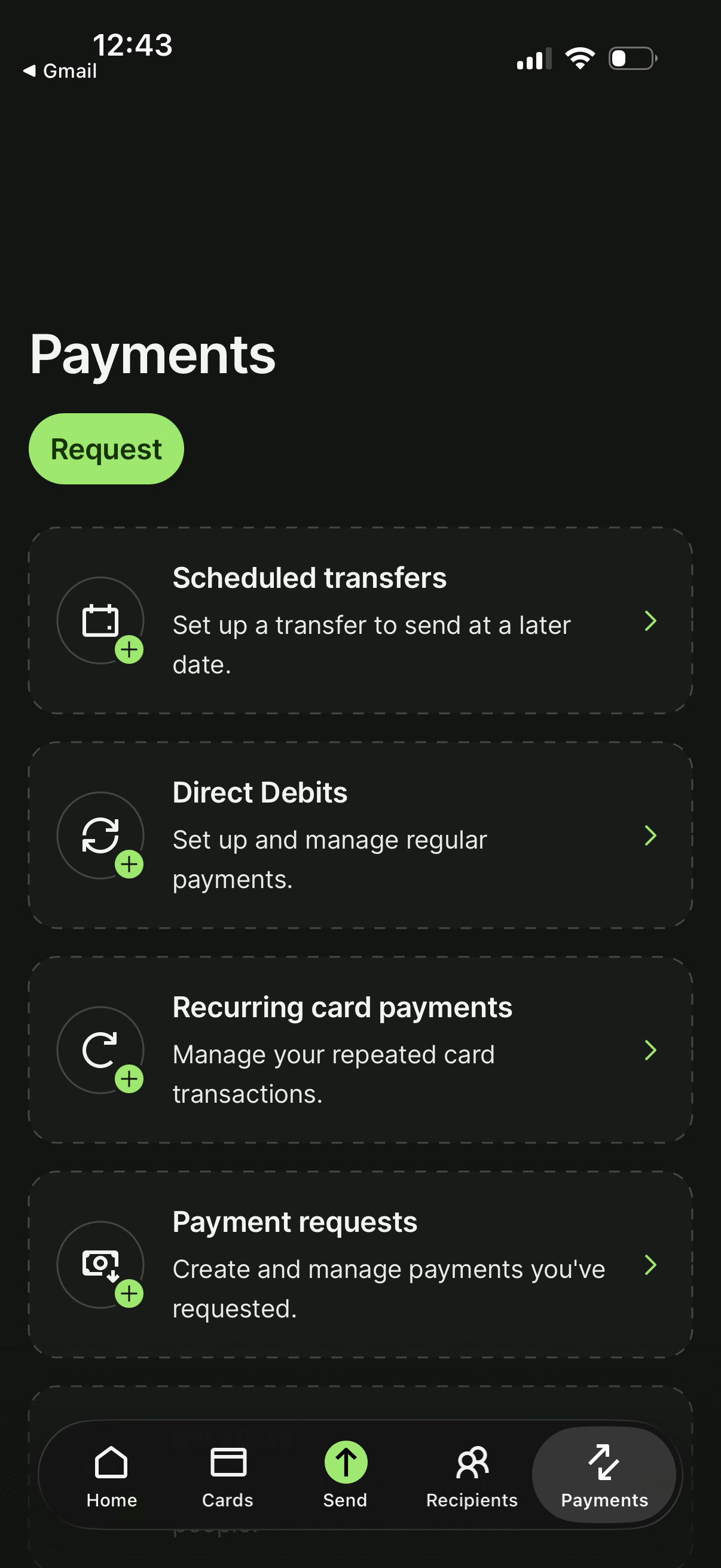721x1568 pixels.
Task: Expand Recurring card payments with its chevron
Action: (x=651, y=1051)
